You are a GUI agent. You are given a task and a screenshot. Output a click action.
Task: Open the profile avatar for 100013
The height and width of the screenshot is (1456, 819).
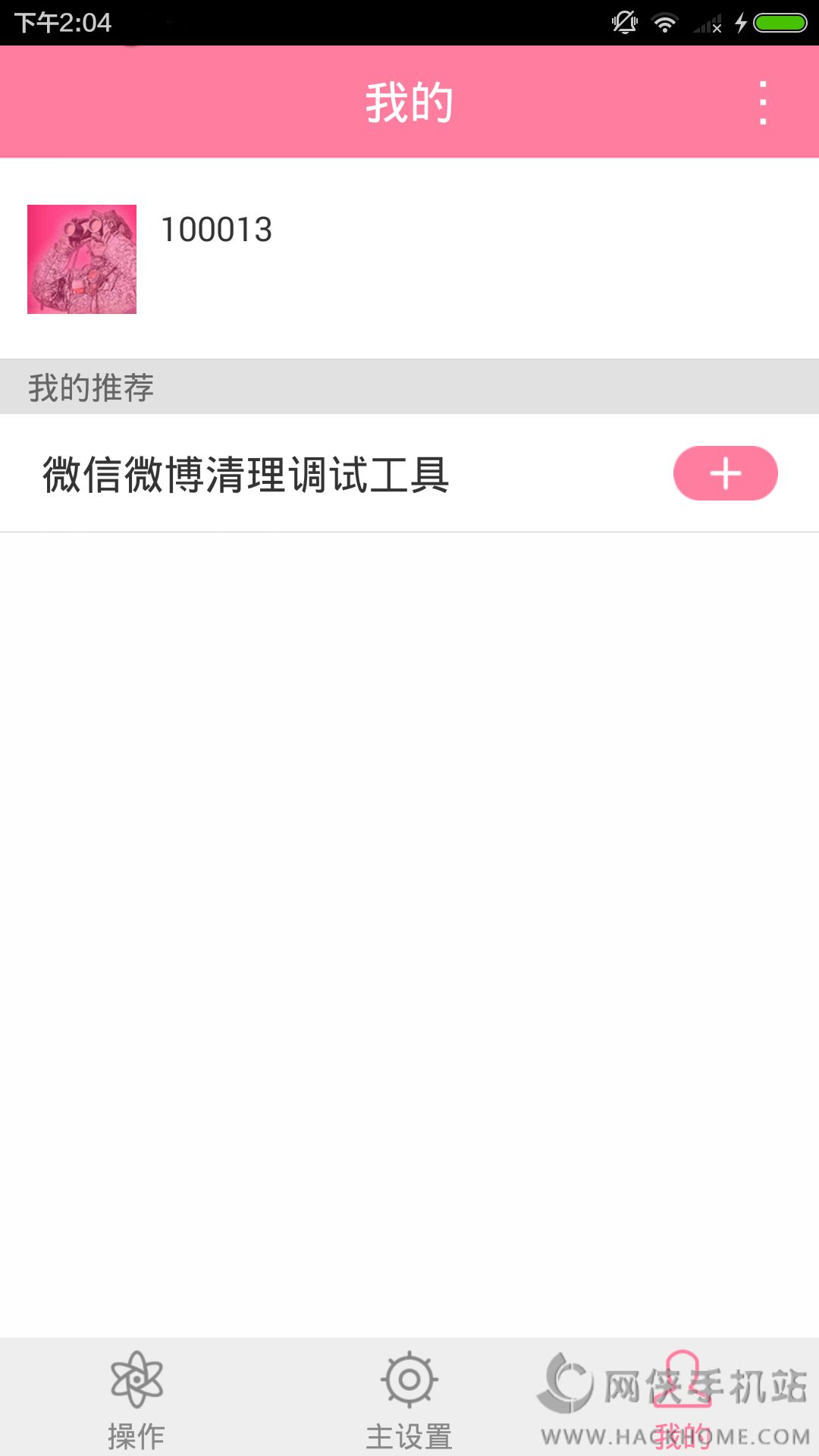tap(82, 259)
